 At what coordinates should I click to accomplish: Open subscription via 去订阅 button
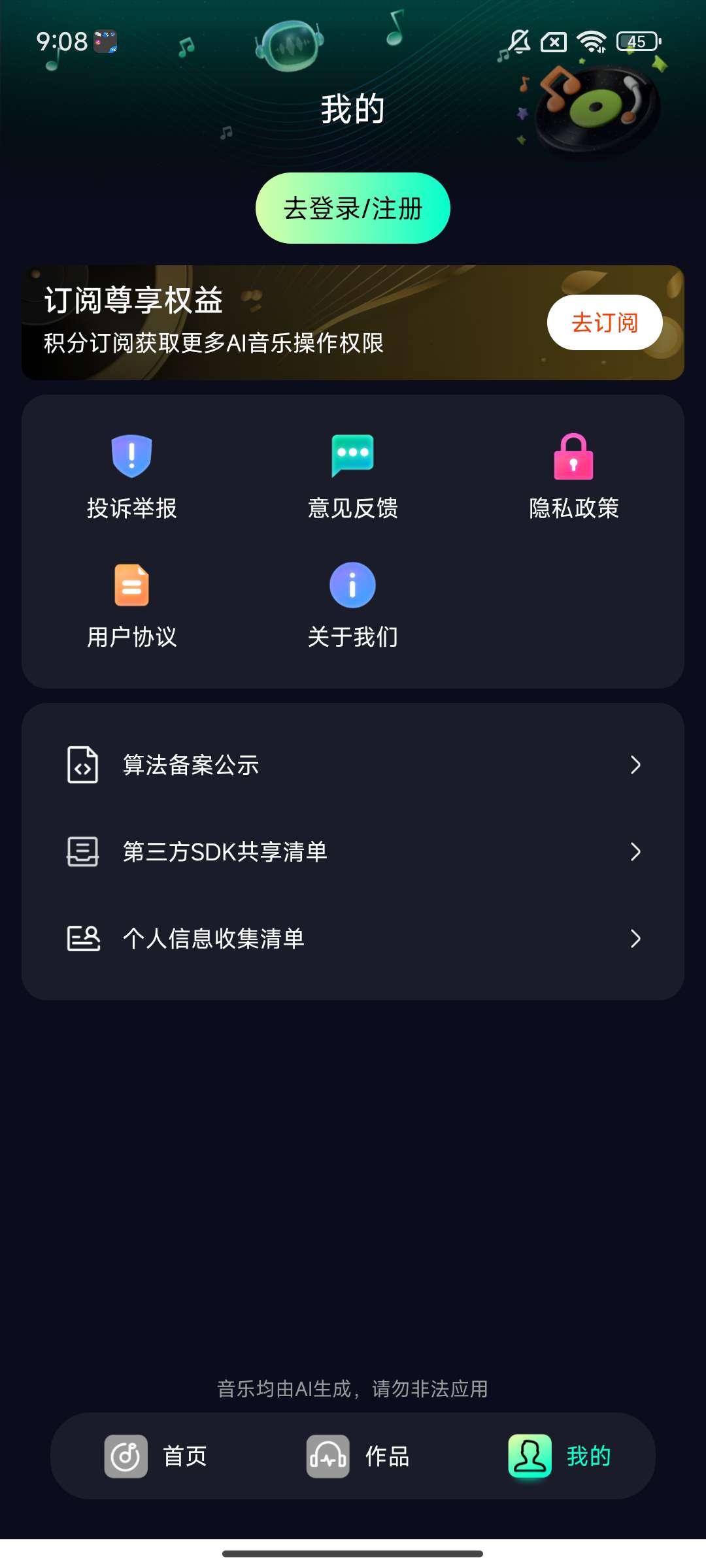(604, 323)
